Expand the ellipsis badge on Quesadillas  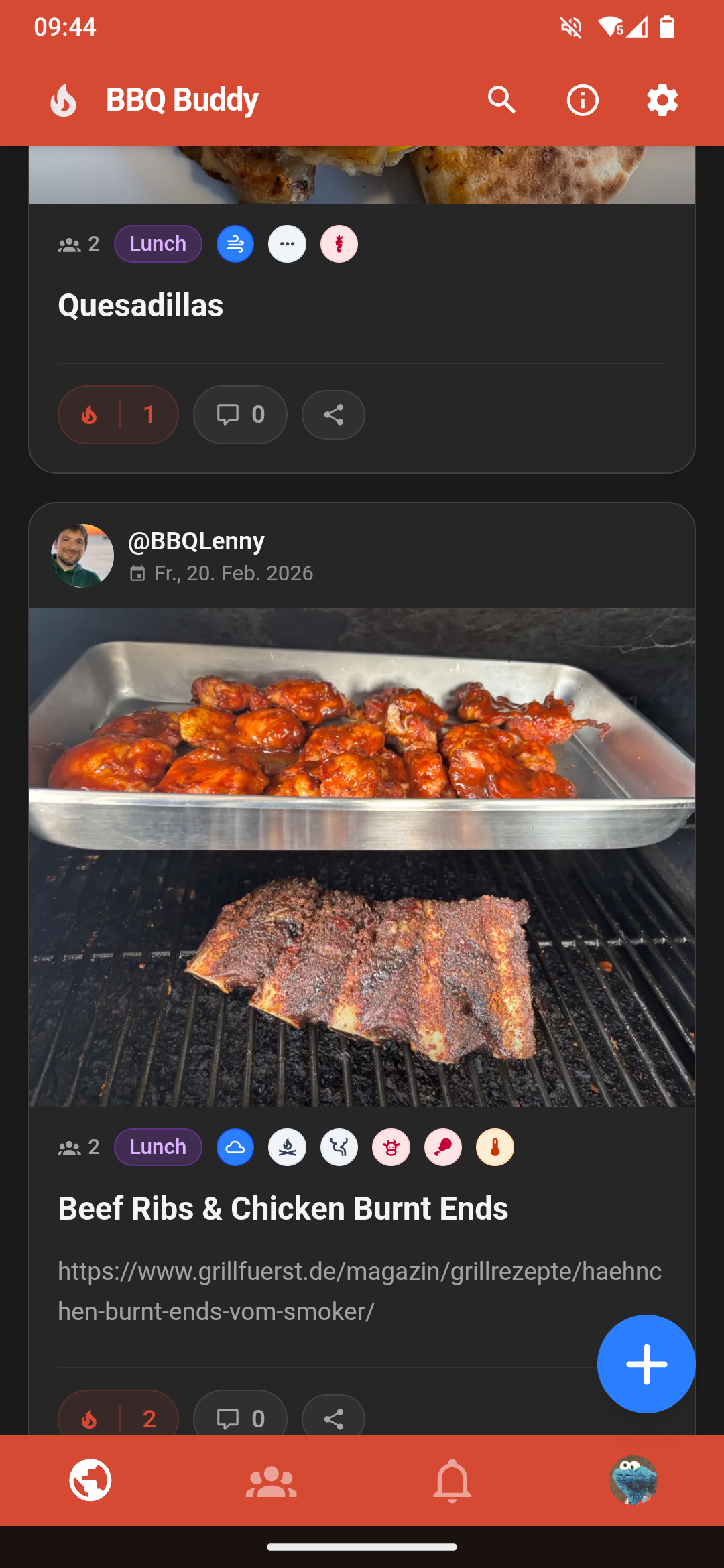pos(287,244)
